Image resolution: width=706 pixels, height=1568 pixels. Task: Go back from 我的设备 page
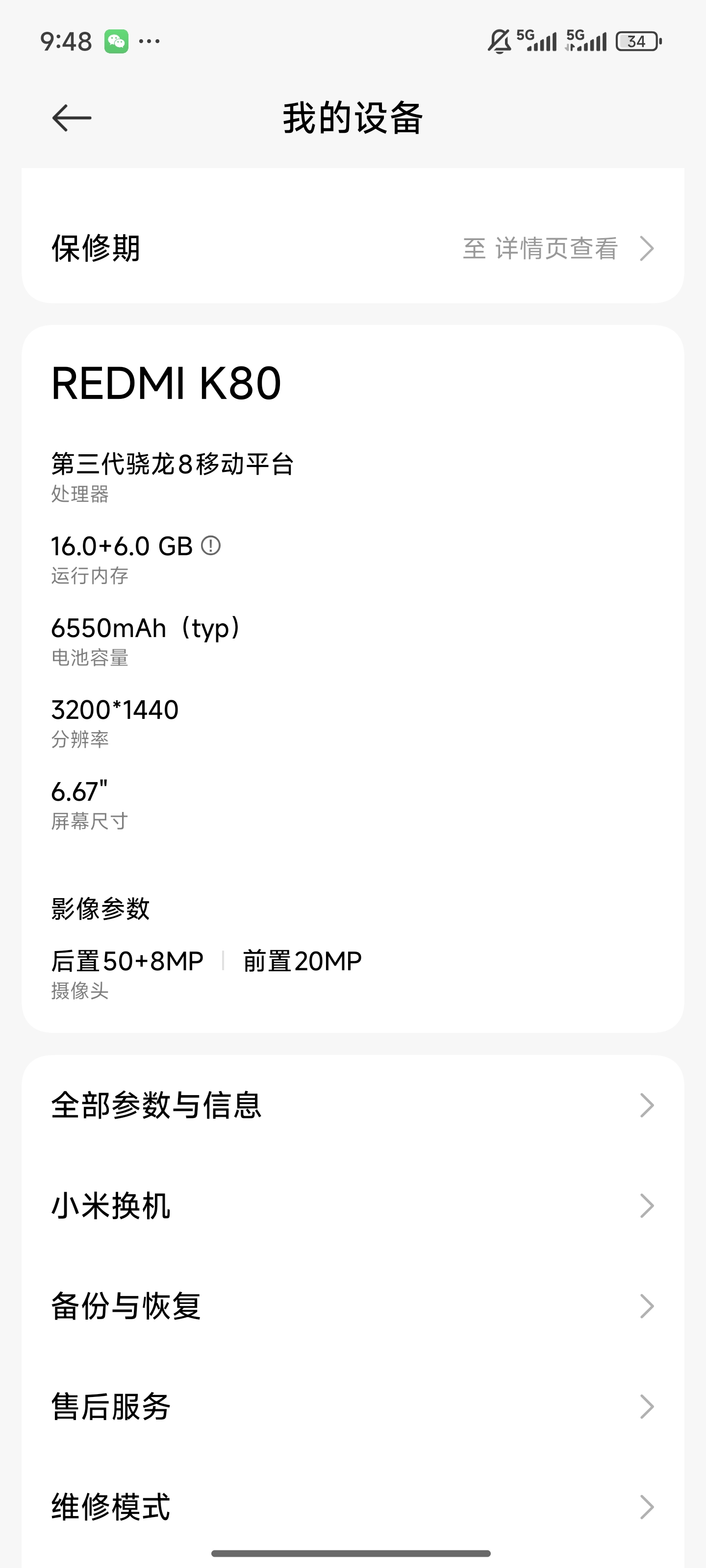click(x=72, y=118)
